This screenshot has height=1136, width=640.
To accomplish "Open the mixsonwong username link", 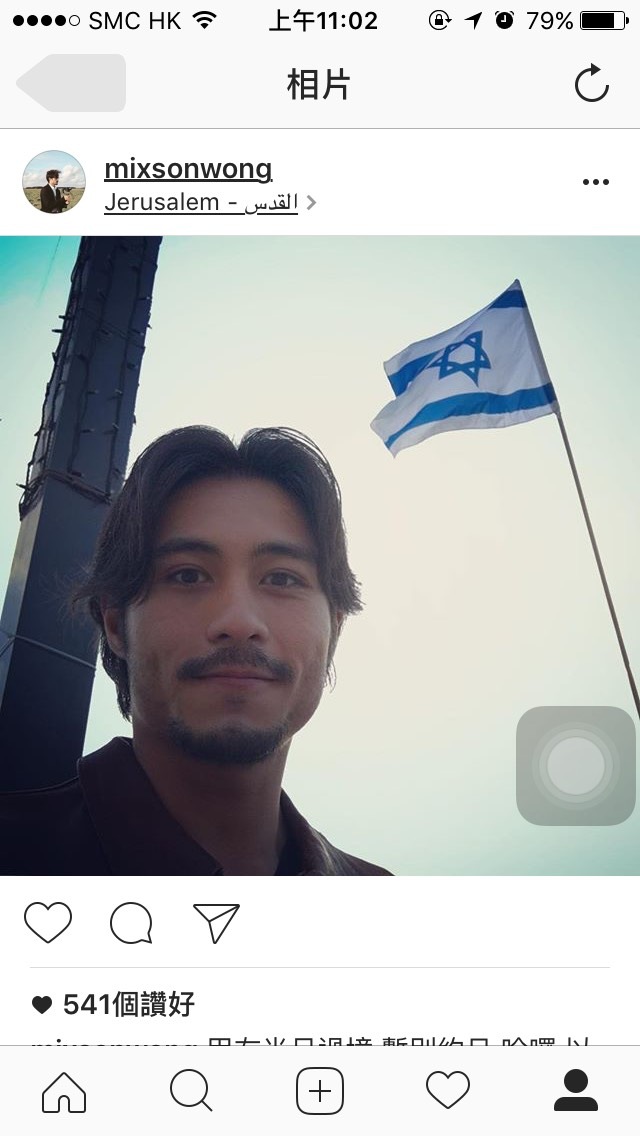I will 188,169.
